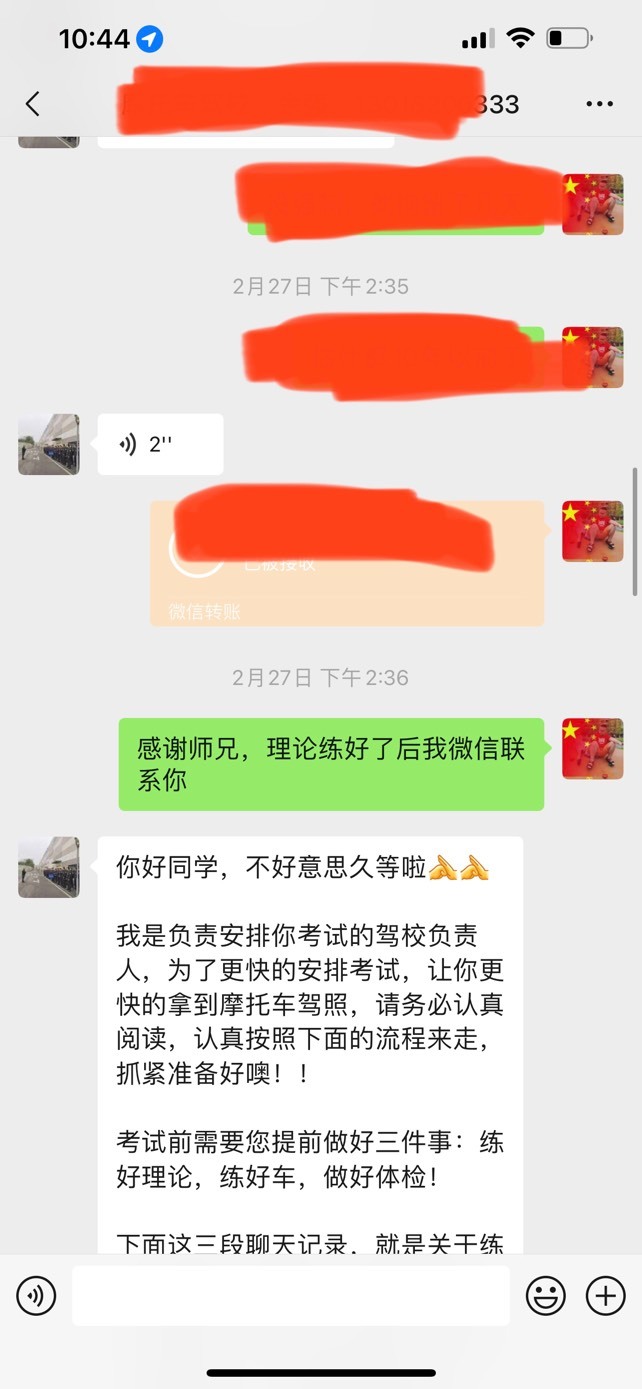
Task: Open the emoji sticker panel
Action: (x=546, y=1297)
